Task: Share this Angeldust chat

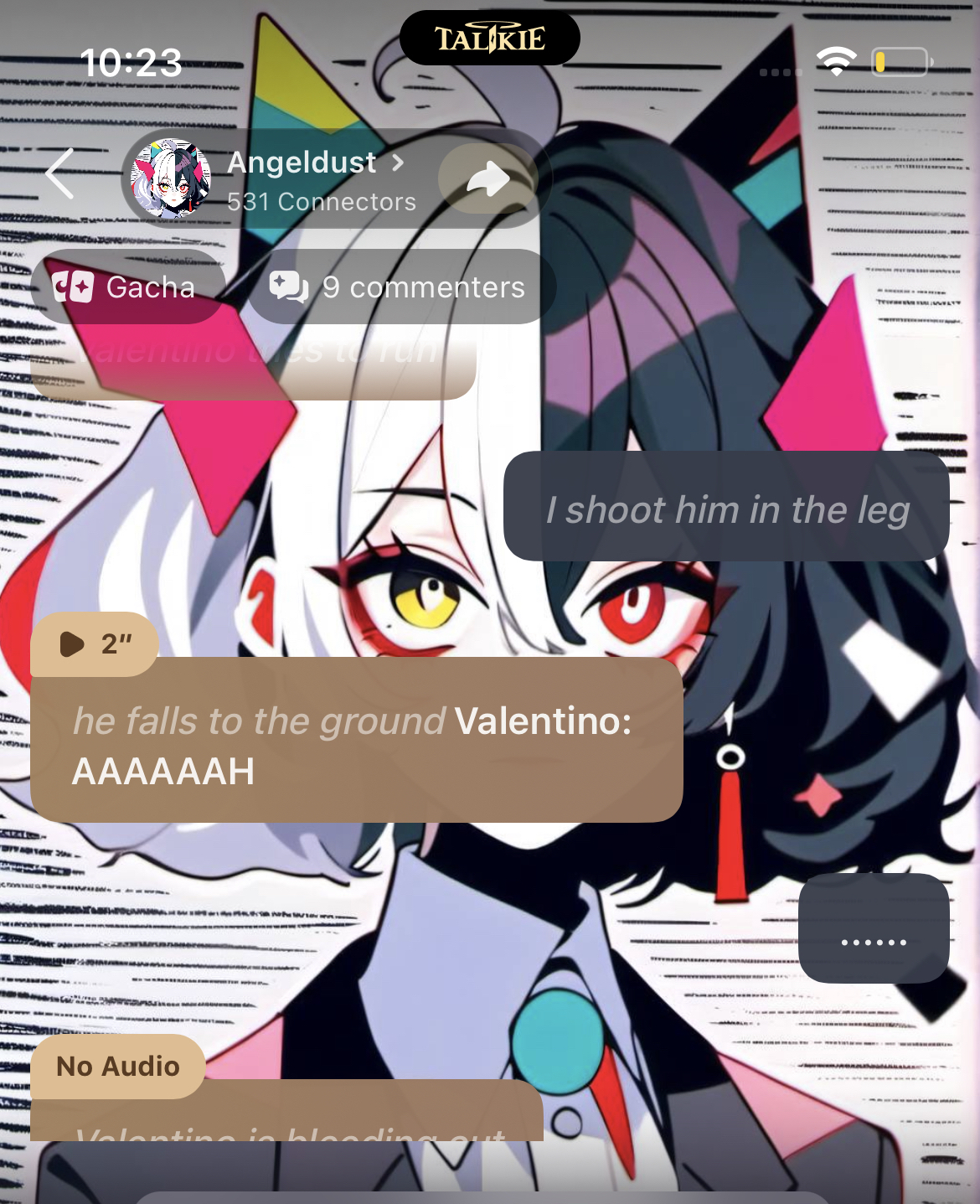Action: (487, 178)
